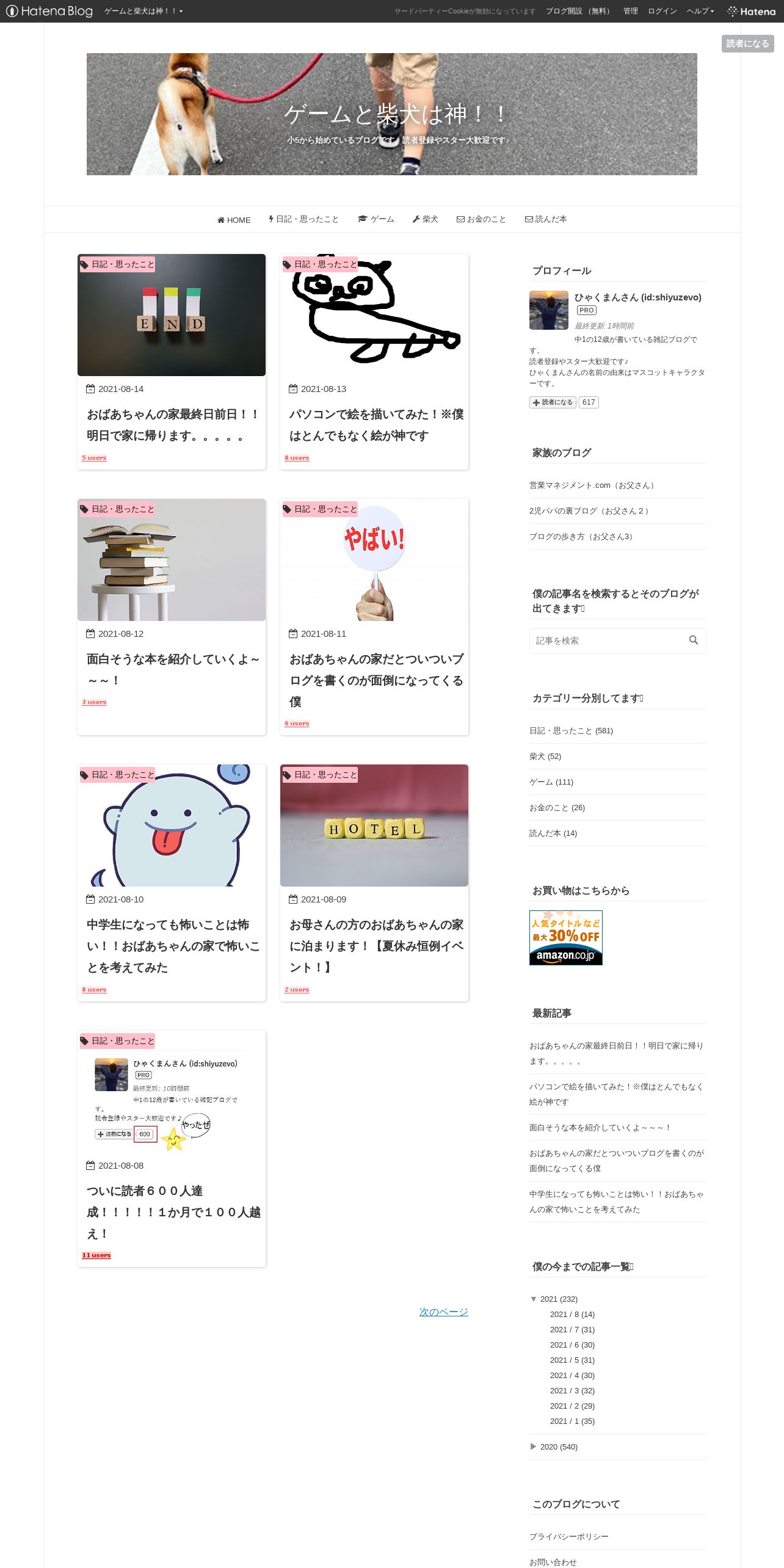This screenshot has height=1568, width=784.
Task: Switch to the ゲーム category tab
Action: 376,219
